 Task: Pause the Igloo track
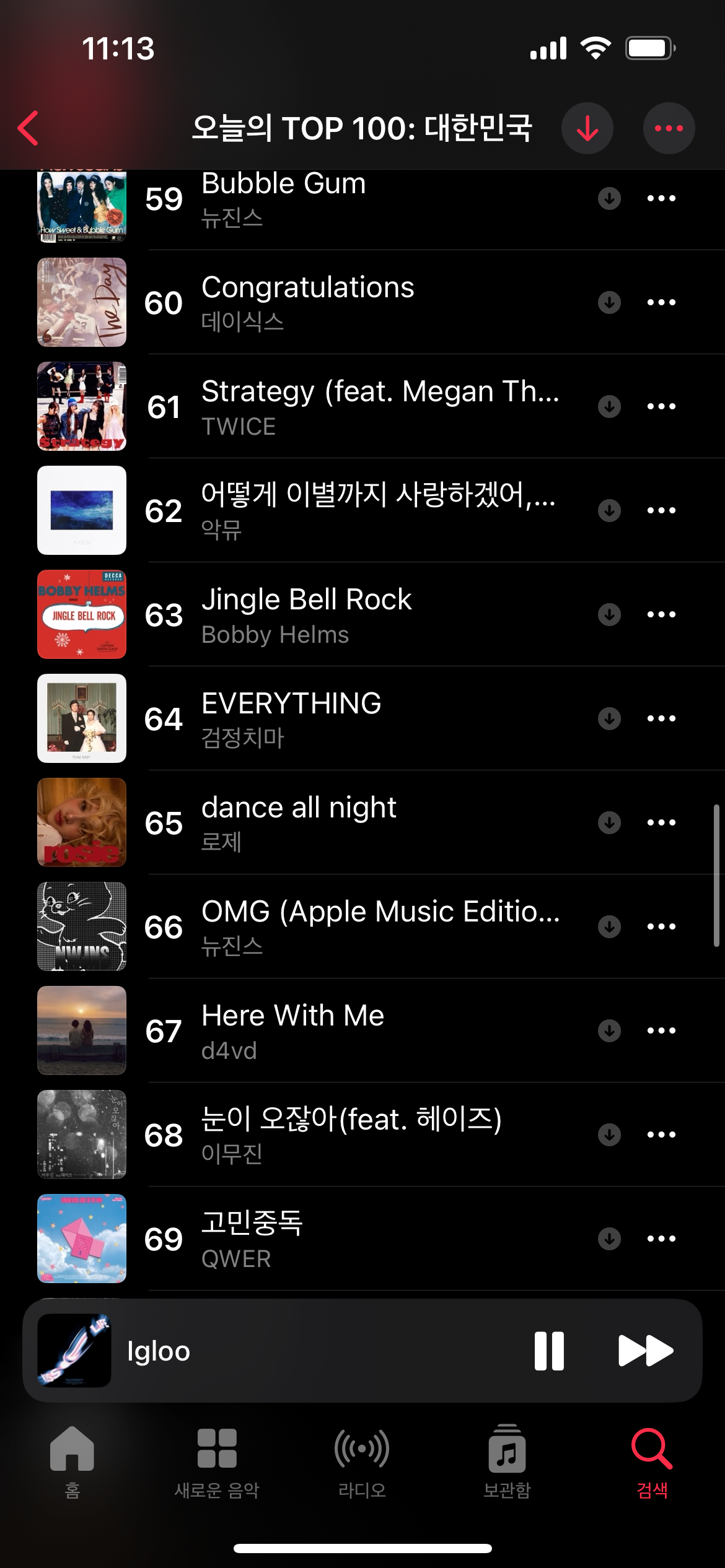[x=549, y=1351]
